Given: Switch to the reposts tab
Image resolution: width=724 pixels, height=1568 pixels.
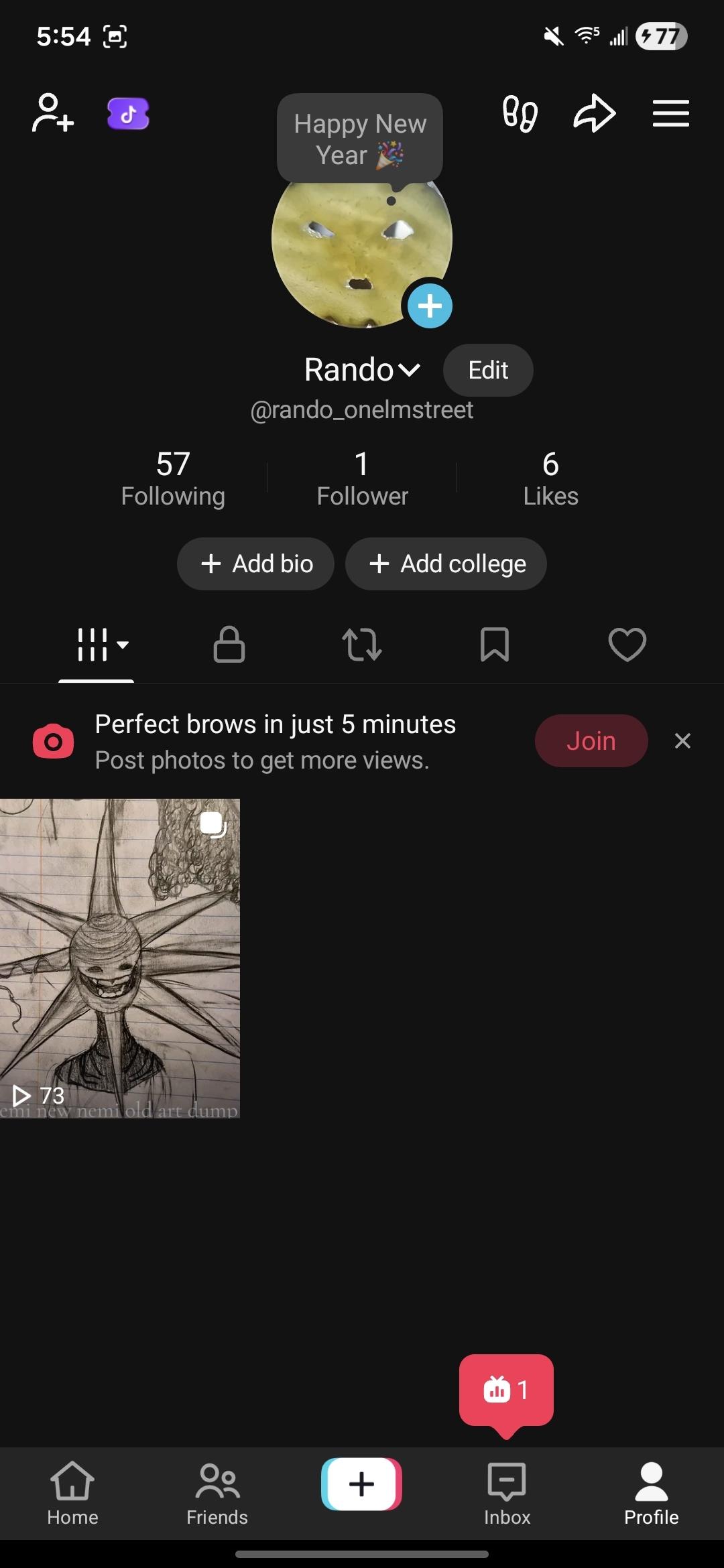Looking at the screenshot, I should (362, 645).
